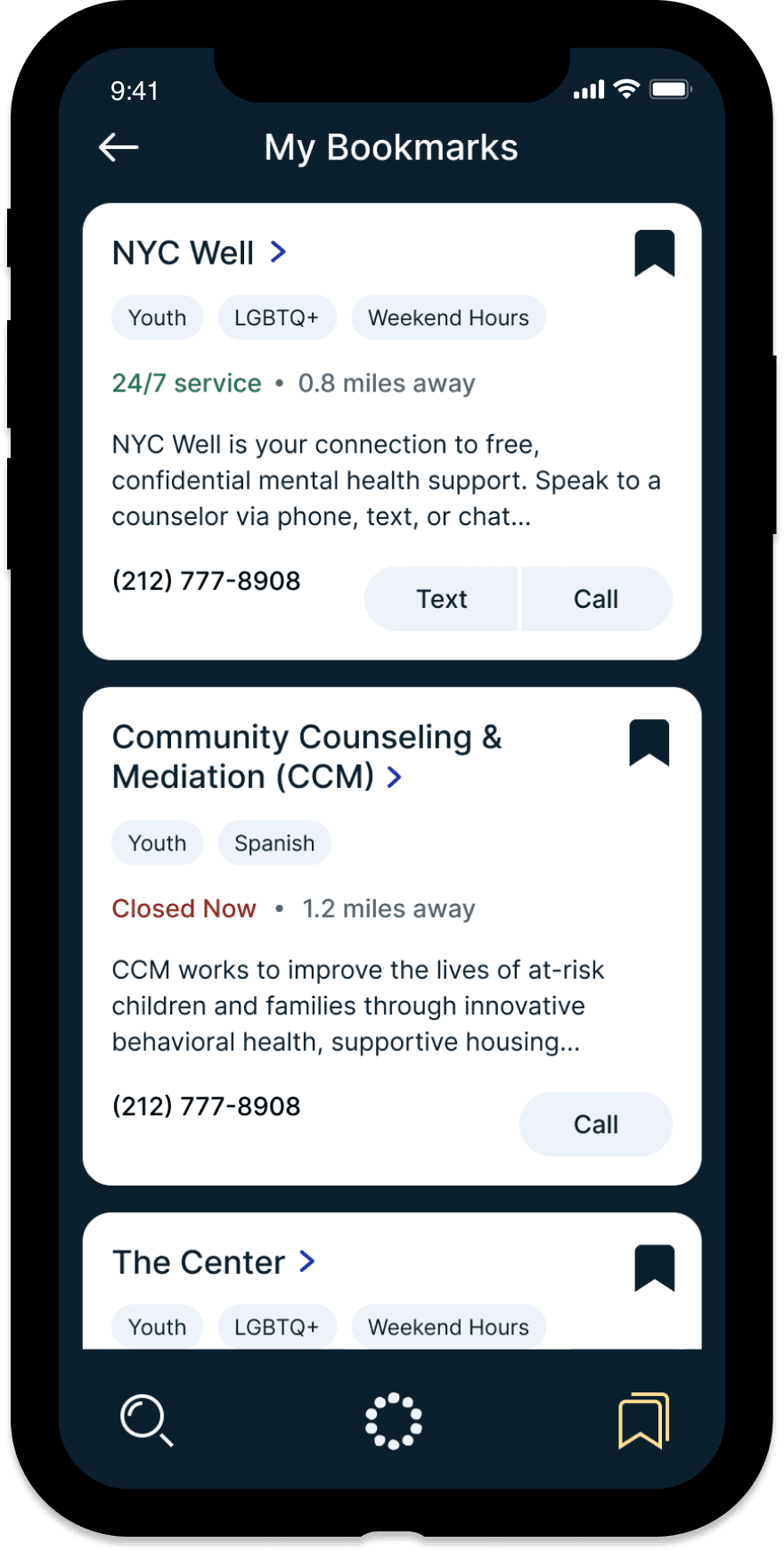The height and width of the screenshot is (1551, 784).
Task: Remove the bookmark on NYC Well
Action: pyautogui.click(x=655, y=253)
